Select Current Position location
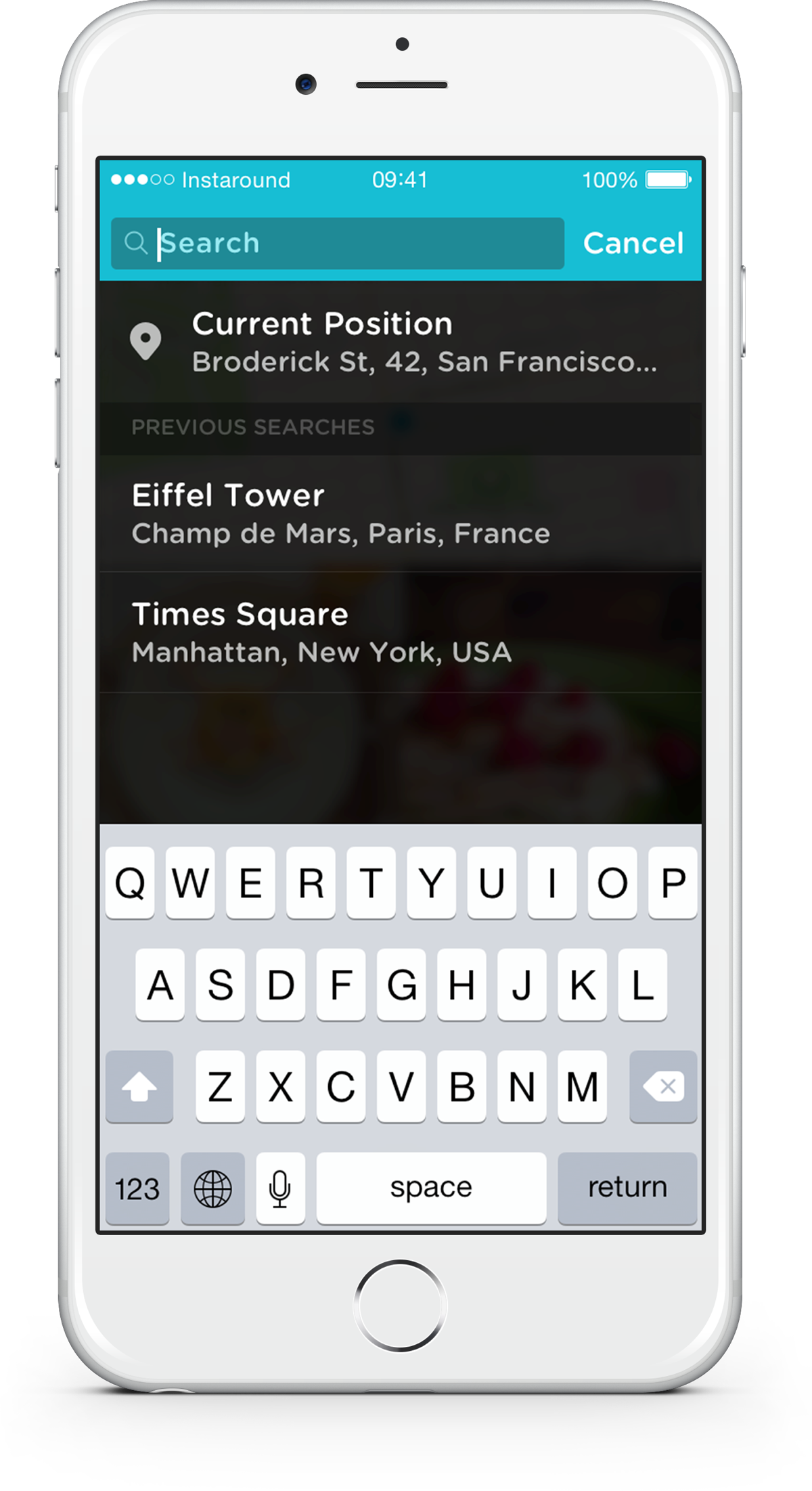 [x=401, y=342]
